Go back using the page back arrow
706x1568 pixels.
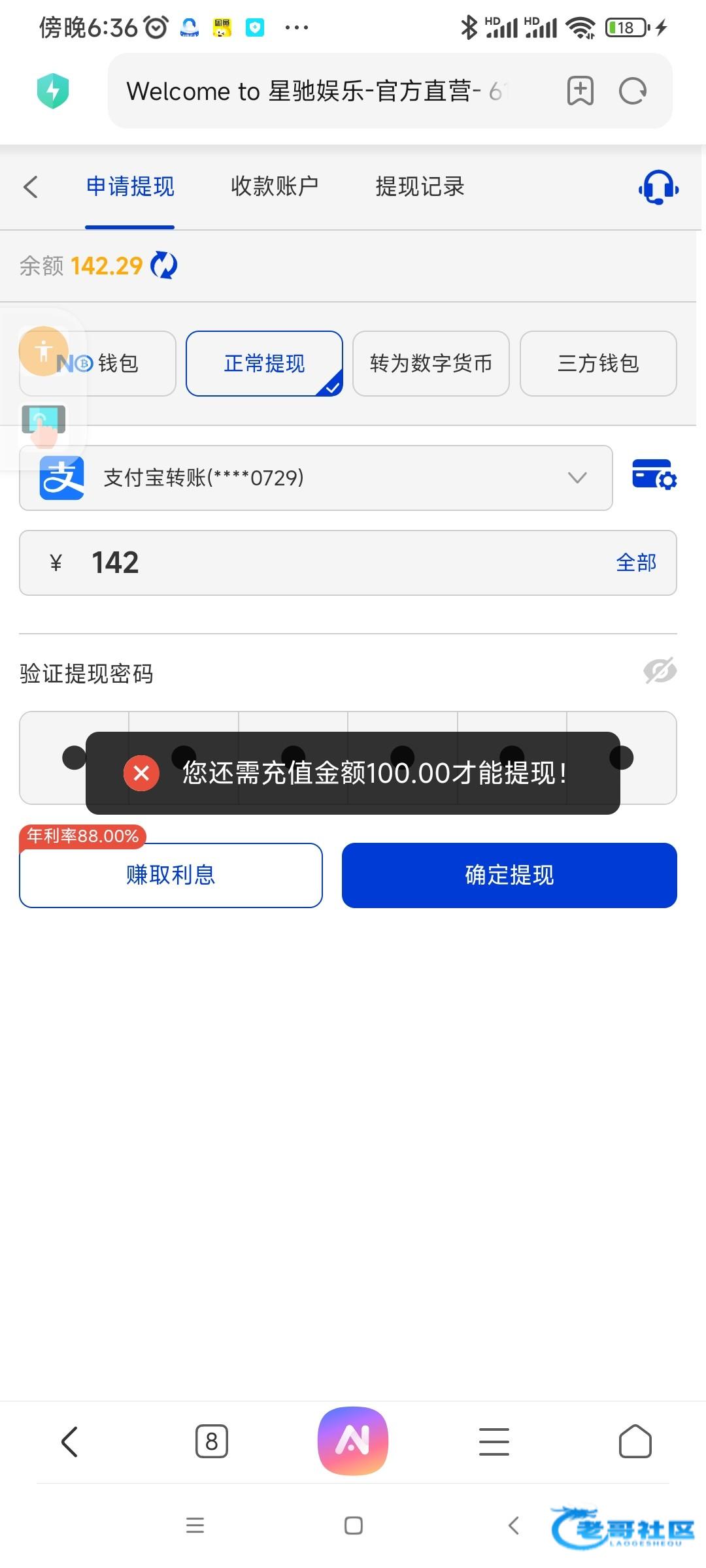(x=31, y=187)
